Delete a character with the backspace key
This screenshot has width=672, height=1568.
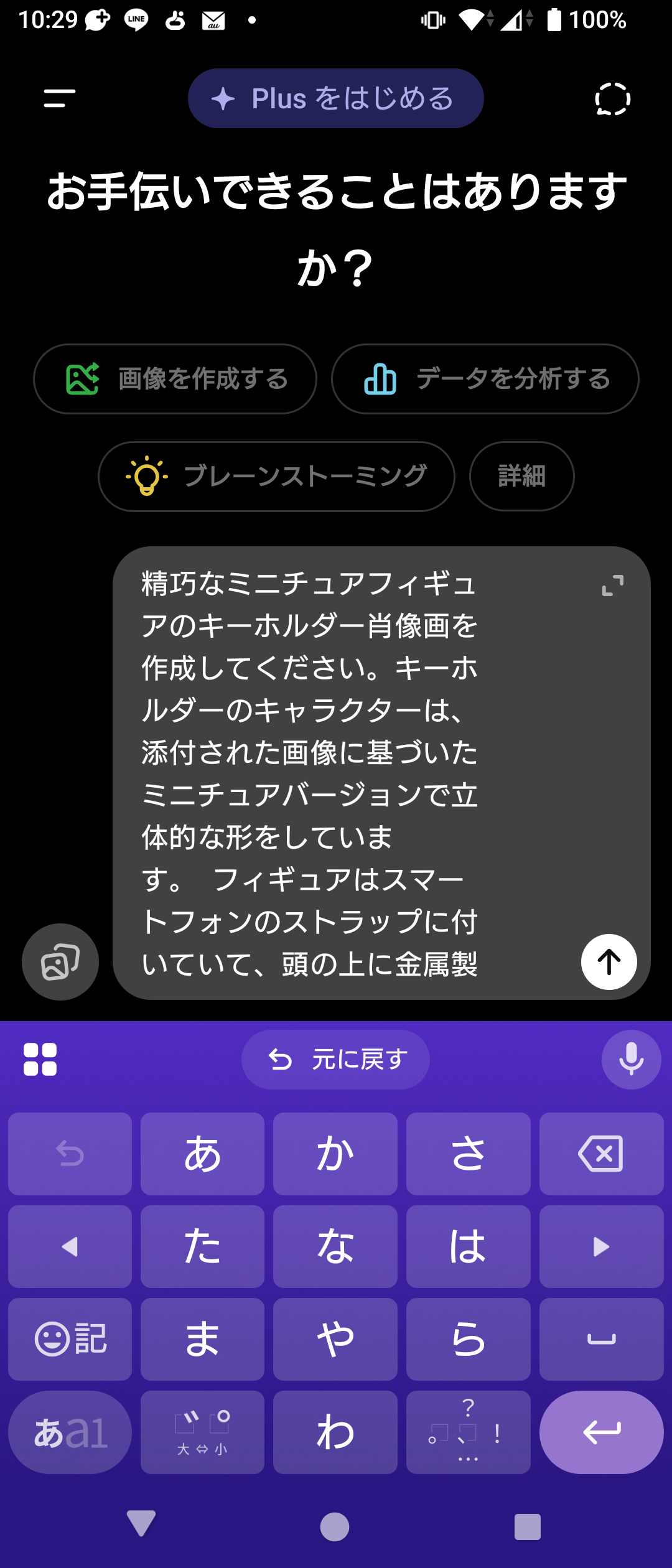tap(601, 1154)
